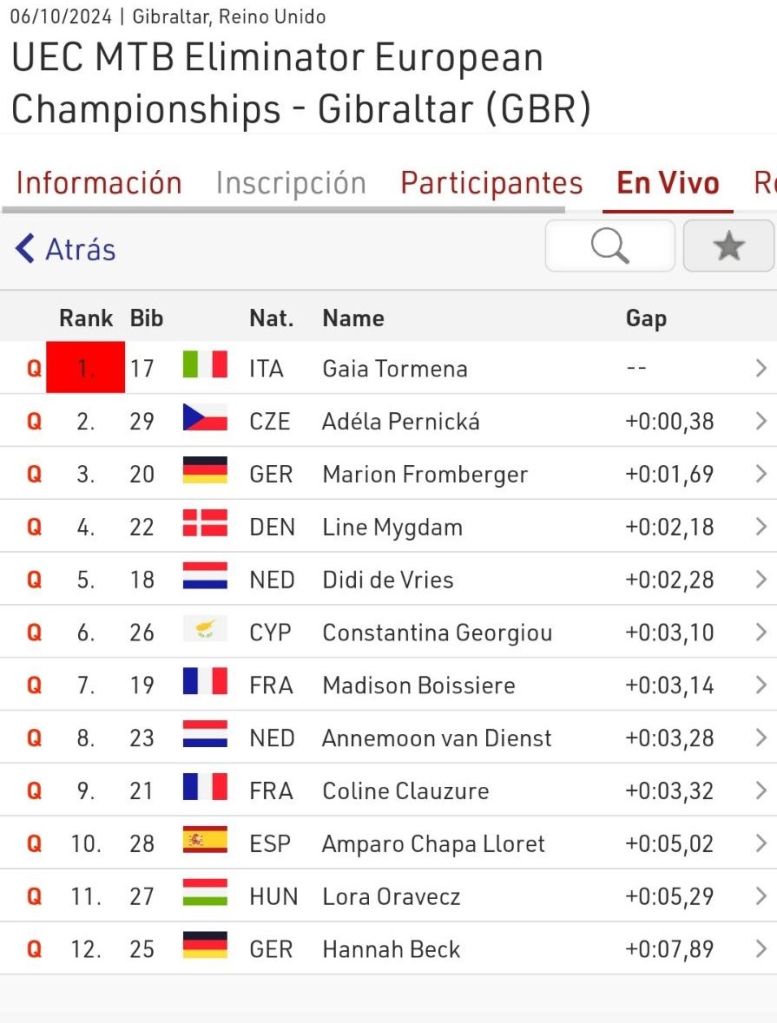Tap the star favorites button

click(x=728, y=246)
